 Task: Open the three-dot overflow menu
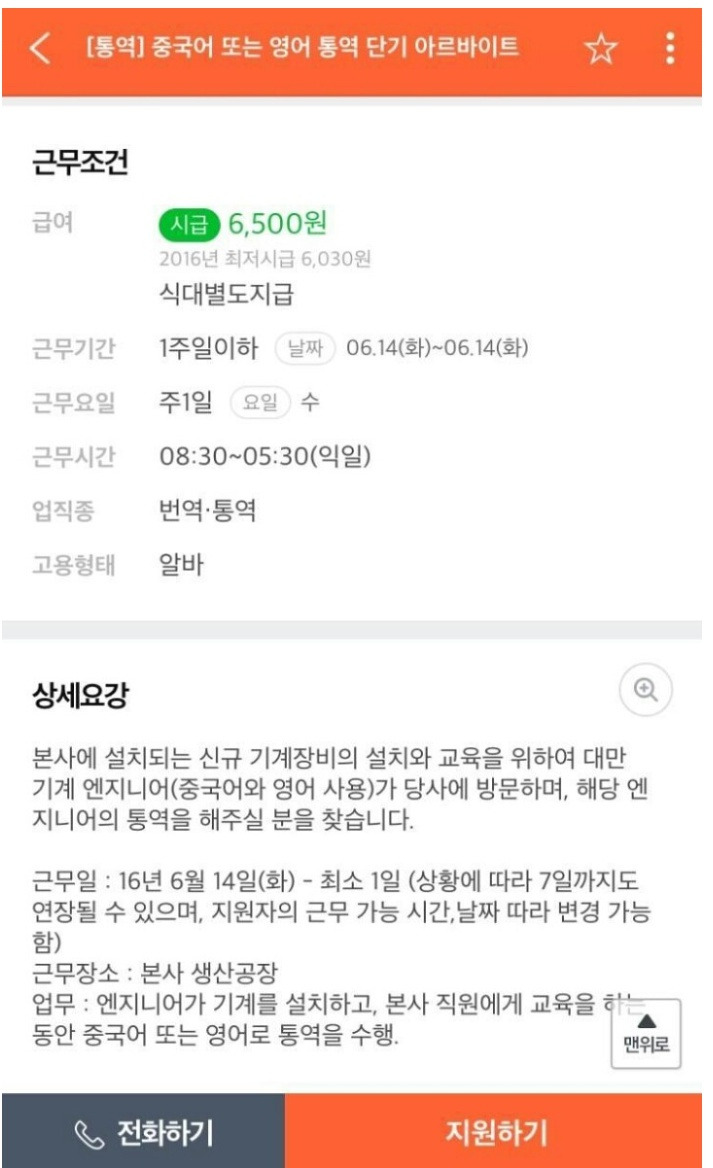coord(670,48)
